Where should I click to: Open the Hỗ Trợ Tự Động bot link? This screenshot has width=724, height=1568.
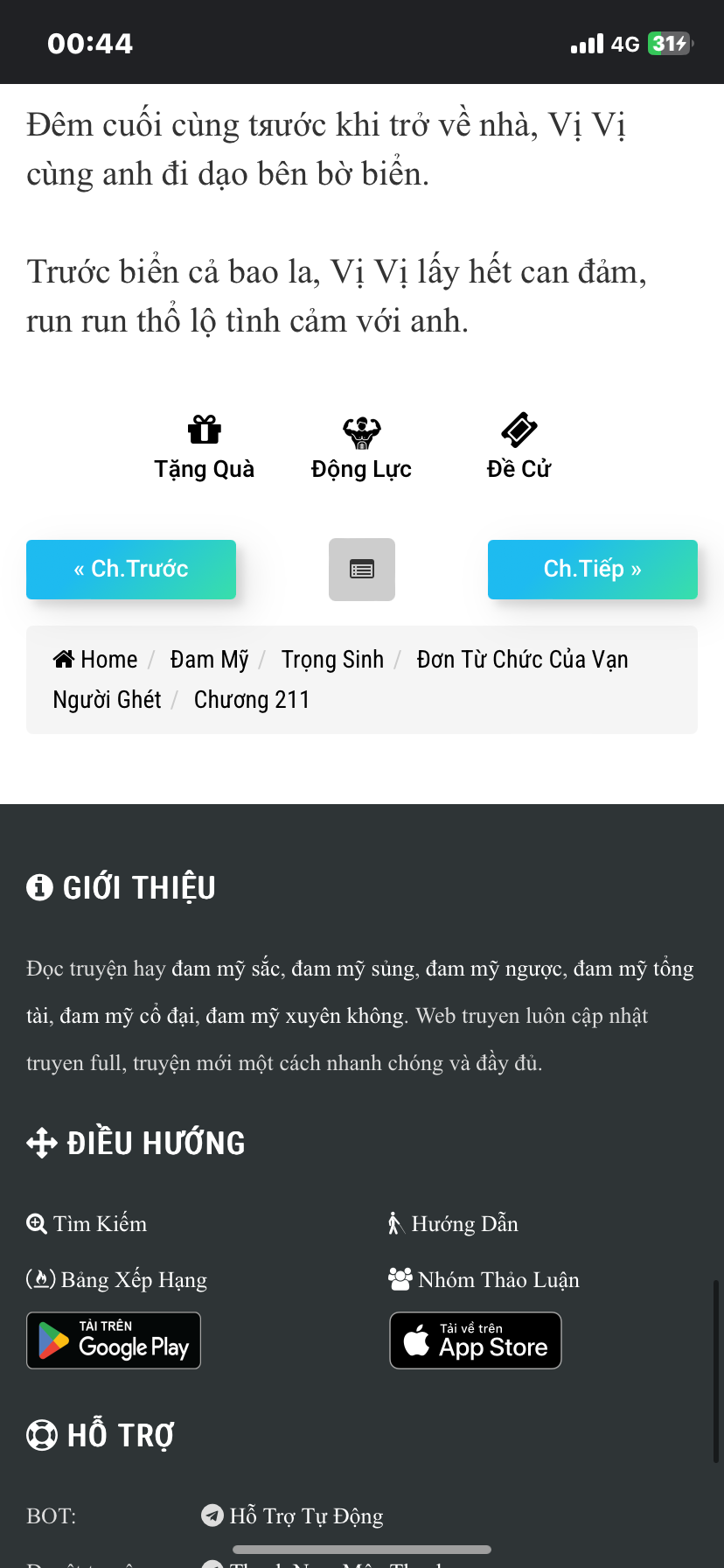292,1515
